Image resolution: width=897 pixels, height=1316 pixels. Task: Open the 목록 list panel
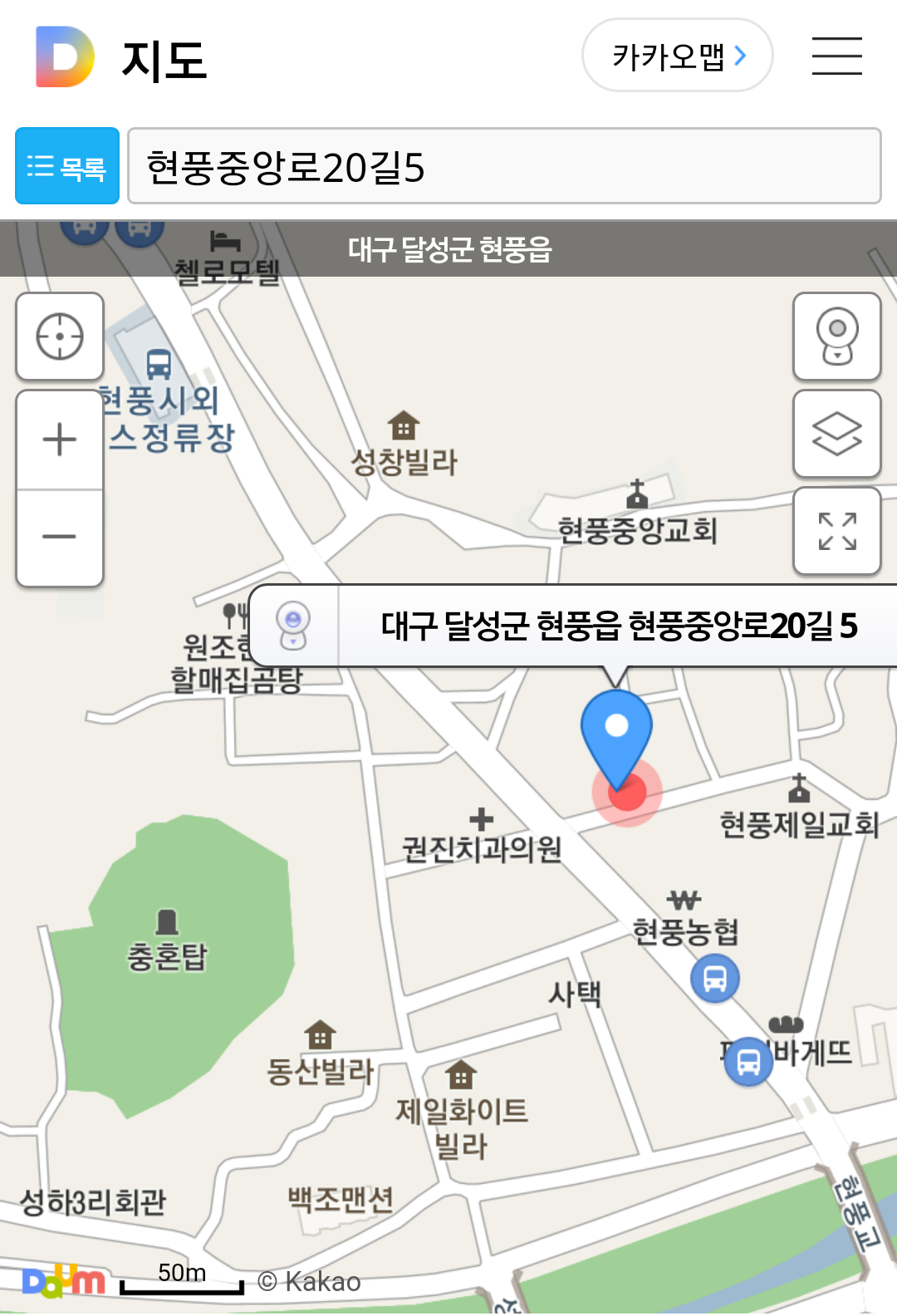tap(66, 164)
